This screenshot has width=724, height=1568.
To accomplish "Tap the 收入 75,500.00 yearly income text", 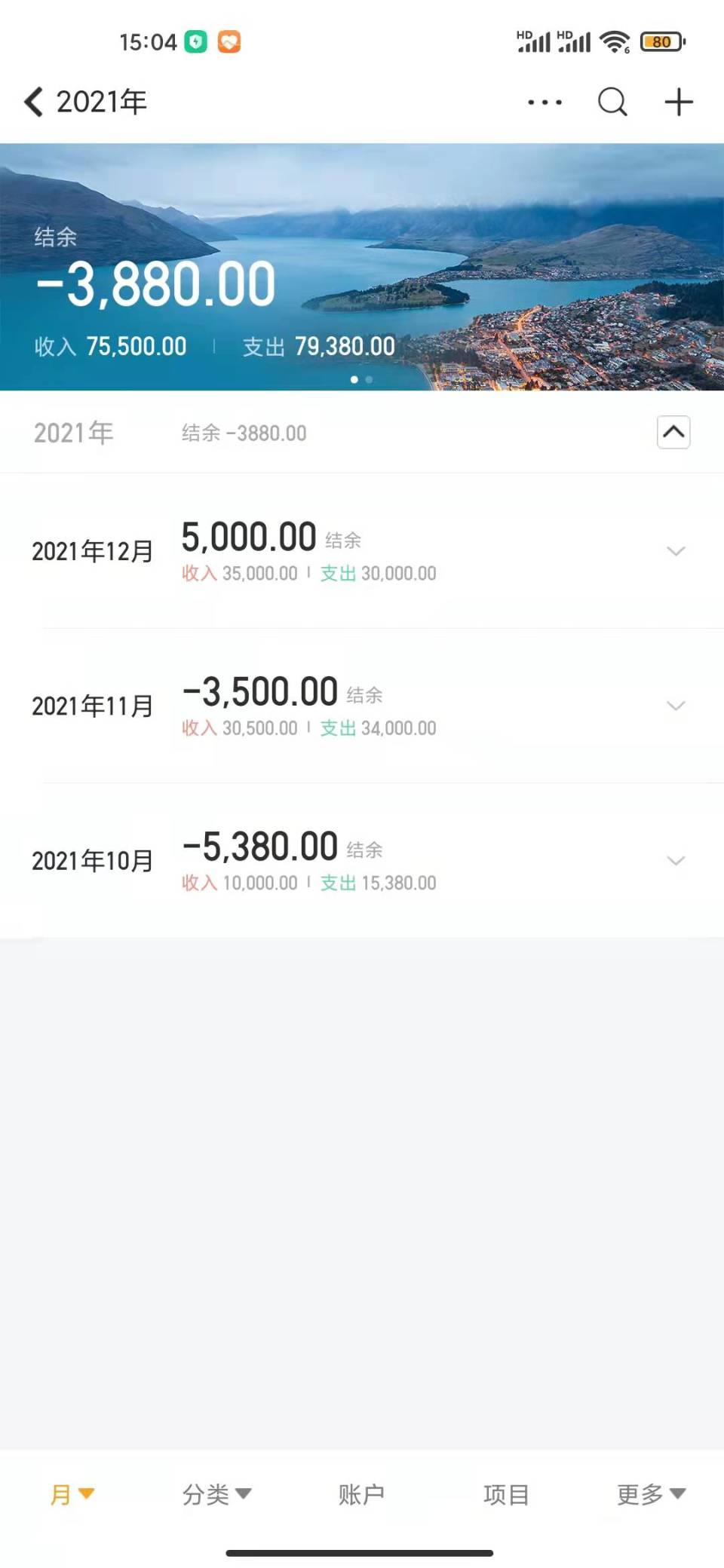I will click(x=112, y=346).
